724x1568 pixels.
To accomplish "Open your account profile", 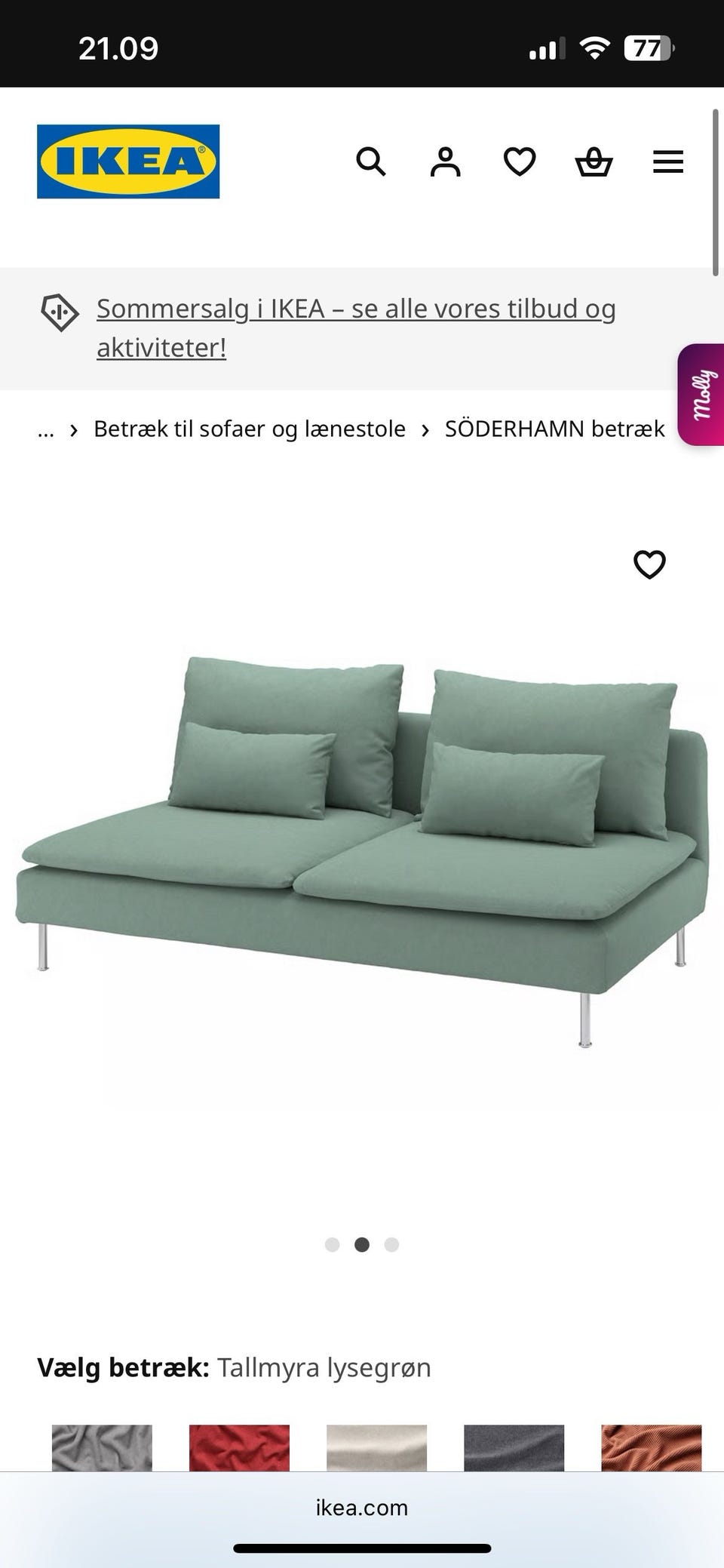I will click(445, 161).
